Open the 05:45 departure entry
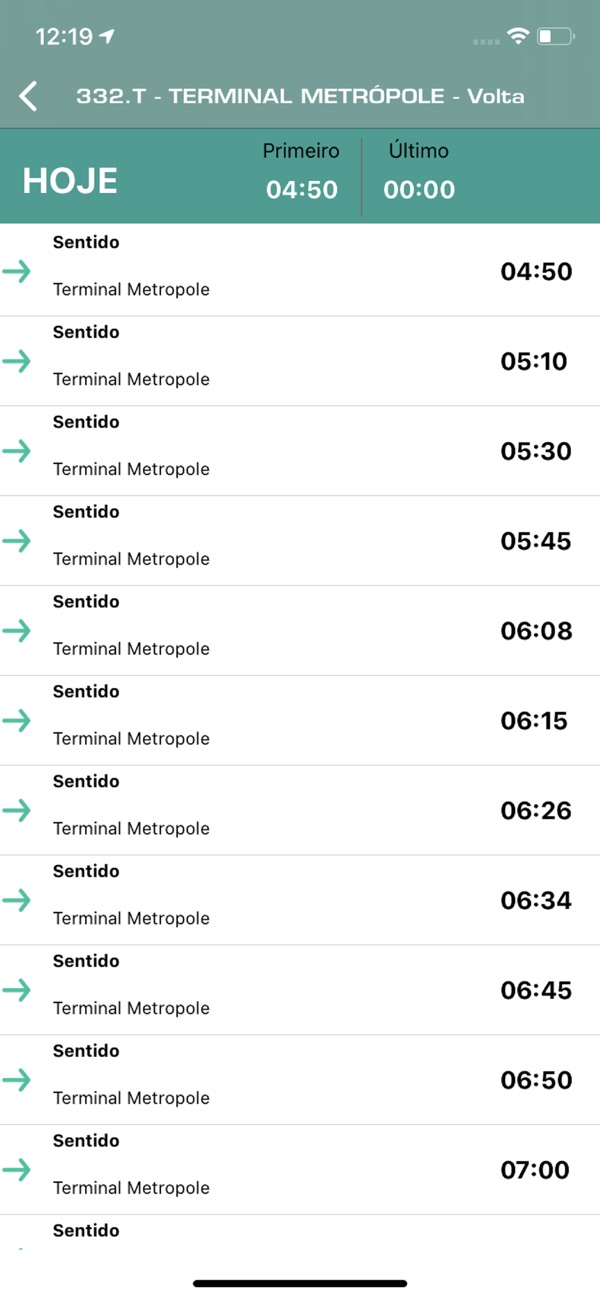This screenshot has height=1299, width=600. point(300,541)
